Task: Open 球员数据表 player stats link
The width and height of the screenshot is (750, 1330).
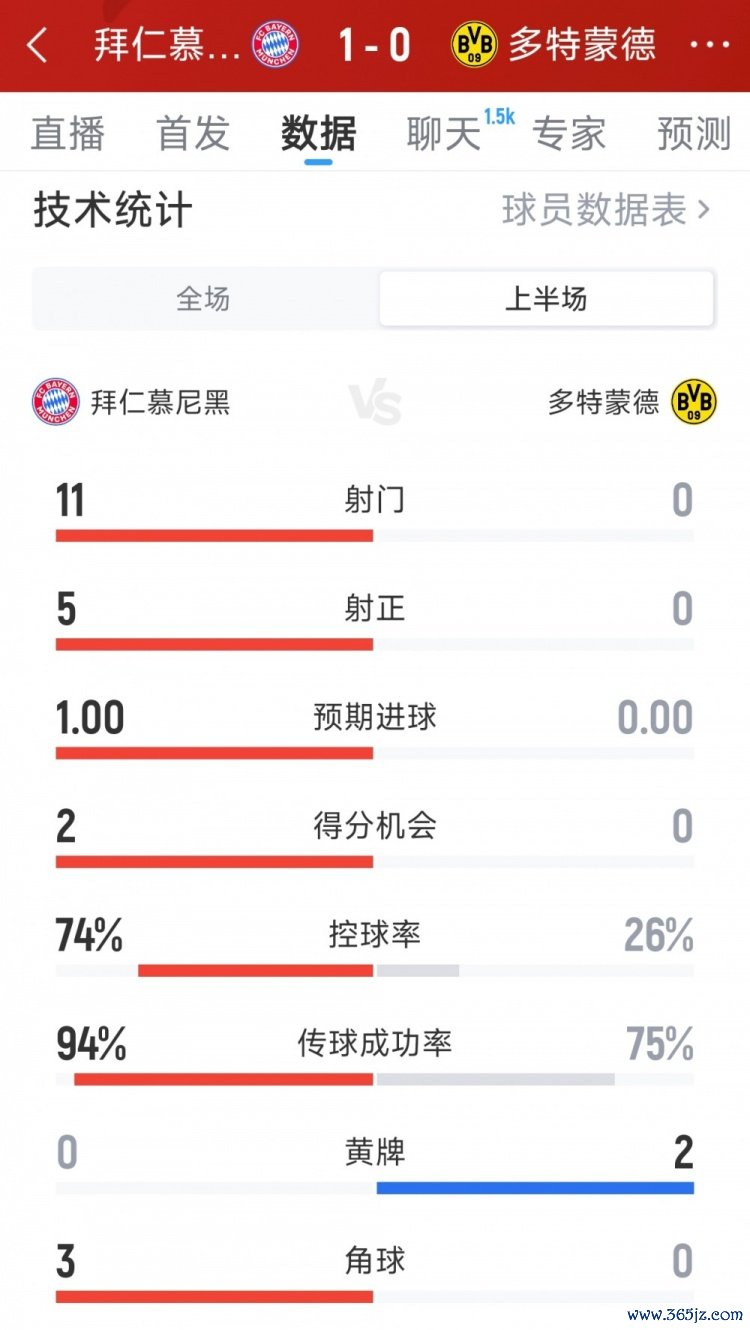Action: point(606,210)
